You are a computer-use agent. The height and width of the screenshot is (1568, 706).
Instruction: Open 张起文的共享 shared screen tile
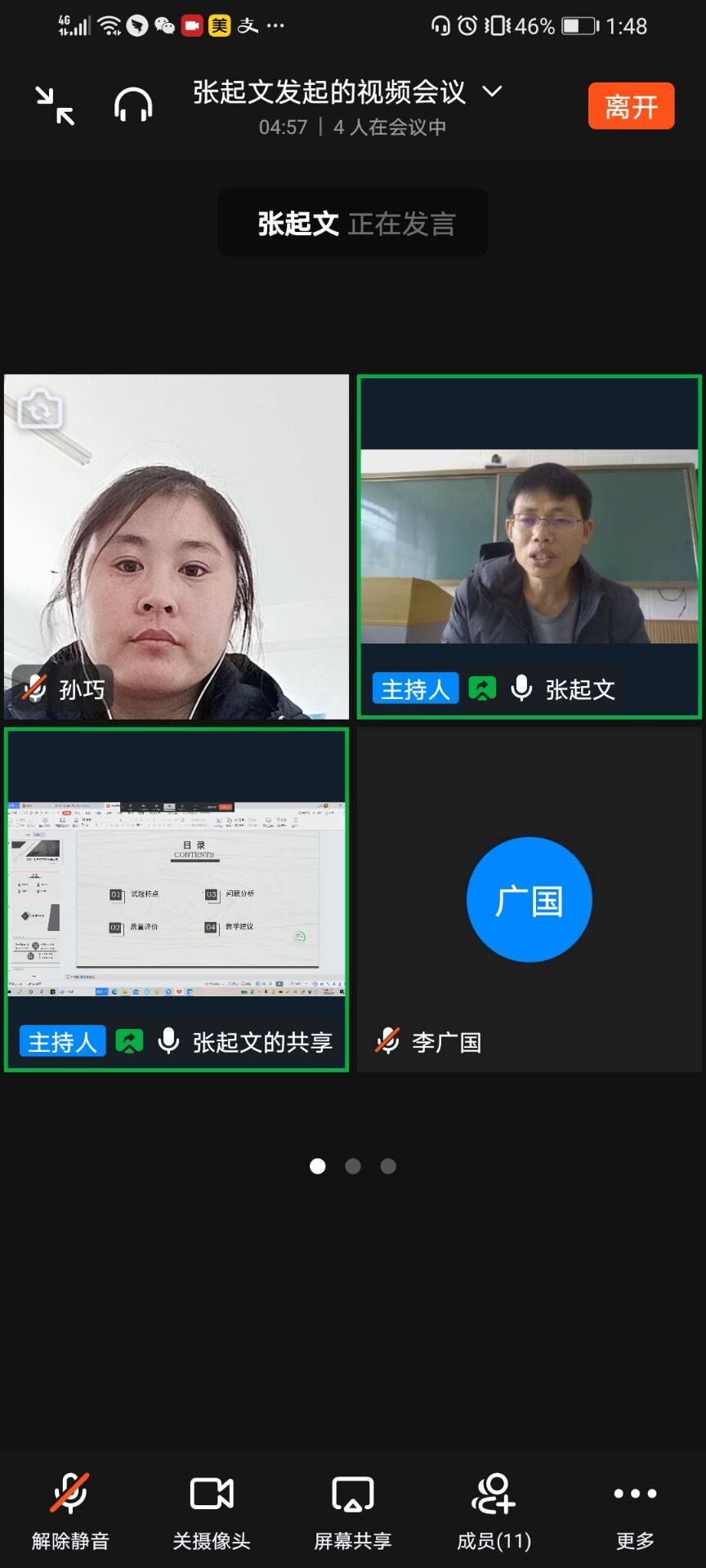point(176,900)
